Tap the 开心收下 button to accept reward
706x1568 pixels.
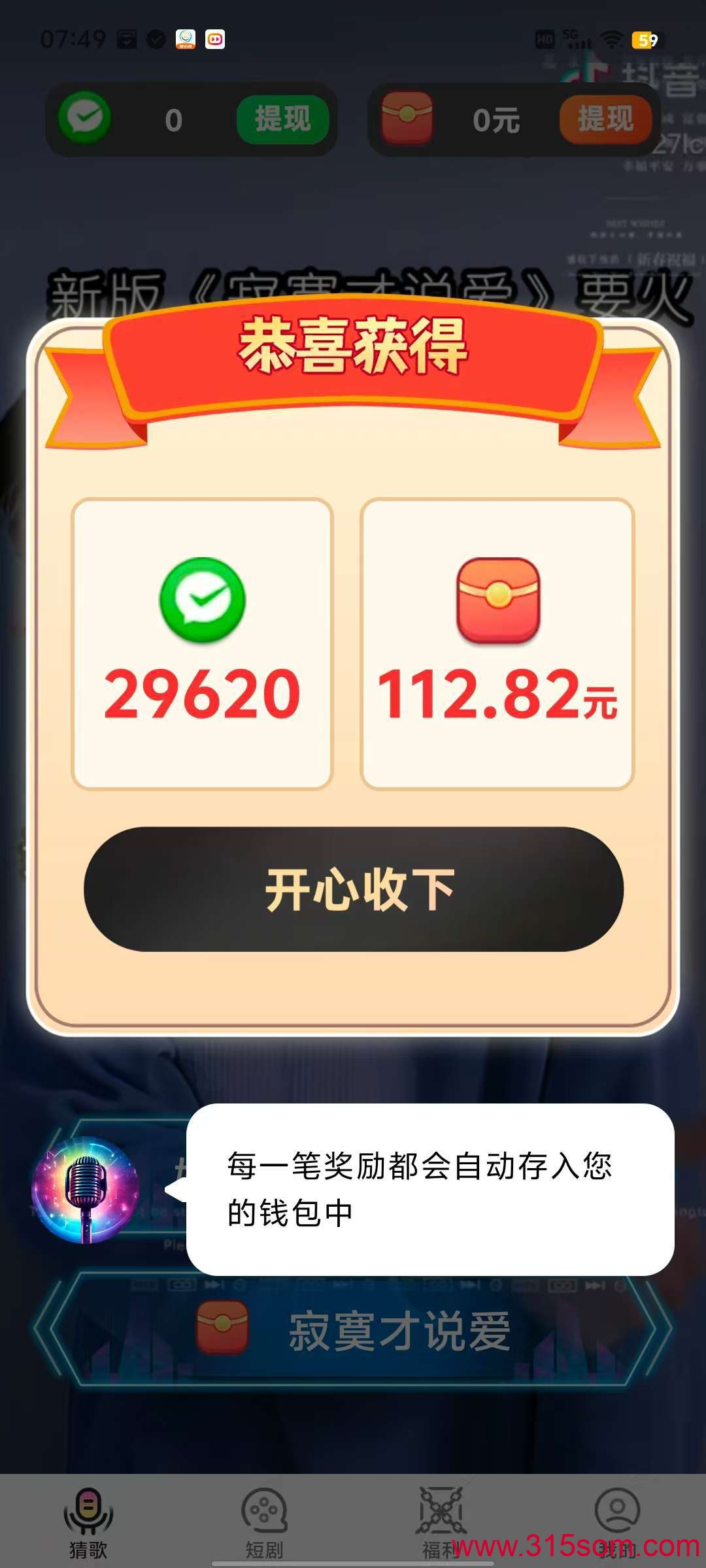click(x=353, y=889)
